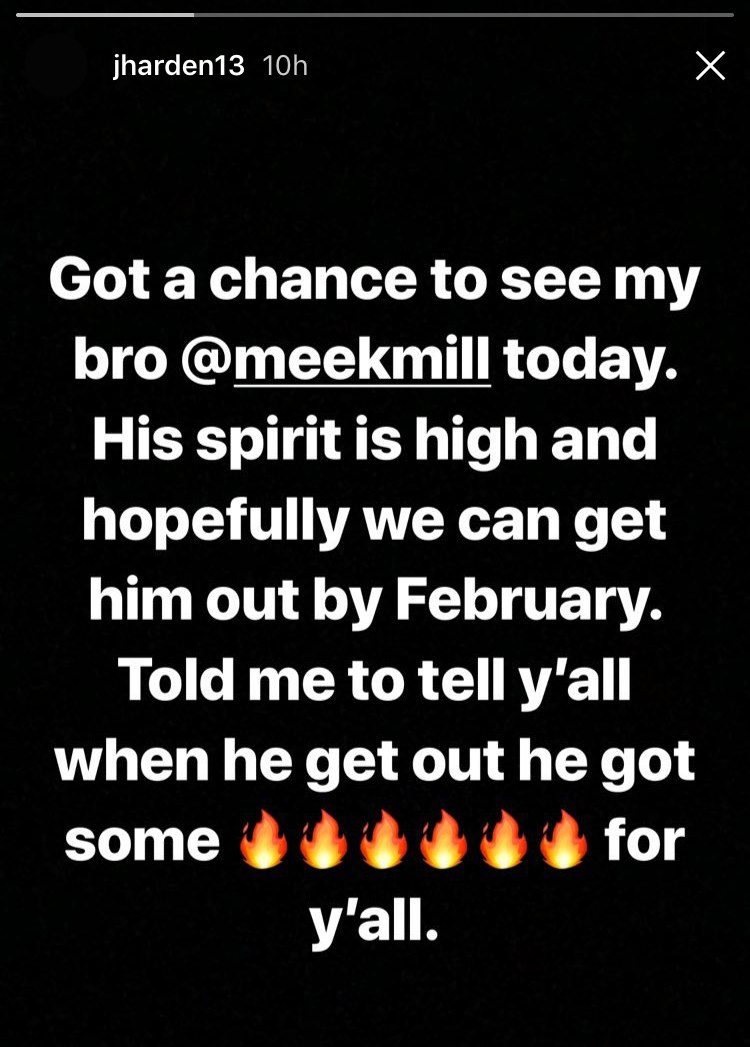Open the jharden13 profile
750x1047 pixels.
coord(179,66)
